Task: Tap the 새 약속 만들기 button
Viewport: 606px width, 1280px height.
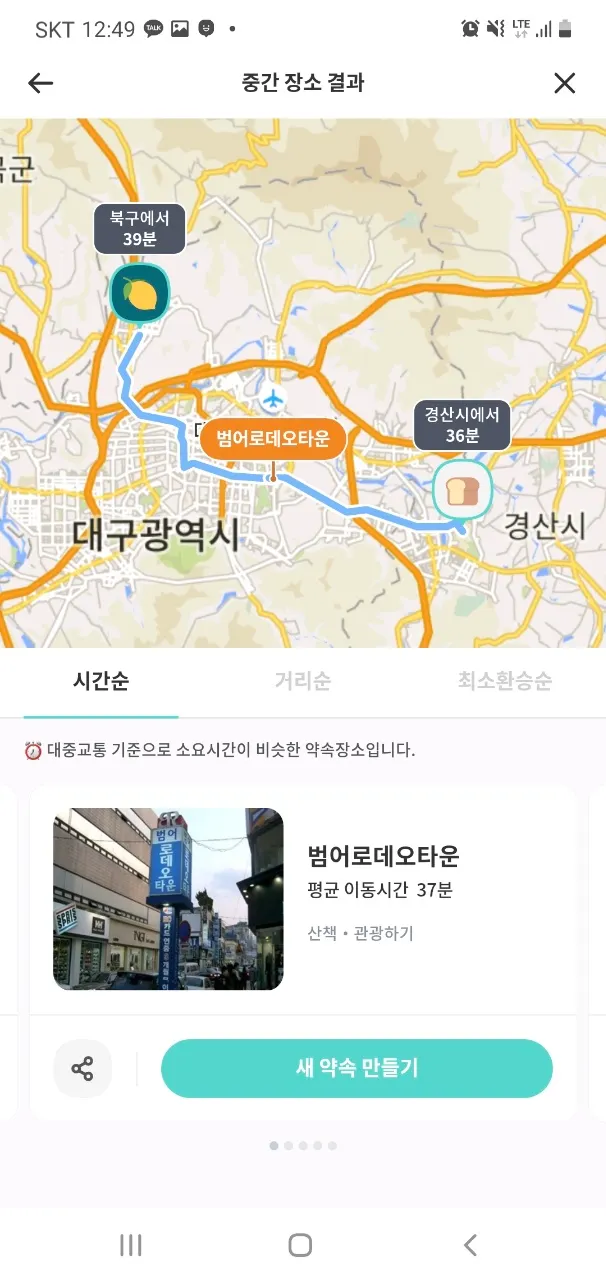Action: (357, 1068)
